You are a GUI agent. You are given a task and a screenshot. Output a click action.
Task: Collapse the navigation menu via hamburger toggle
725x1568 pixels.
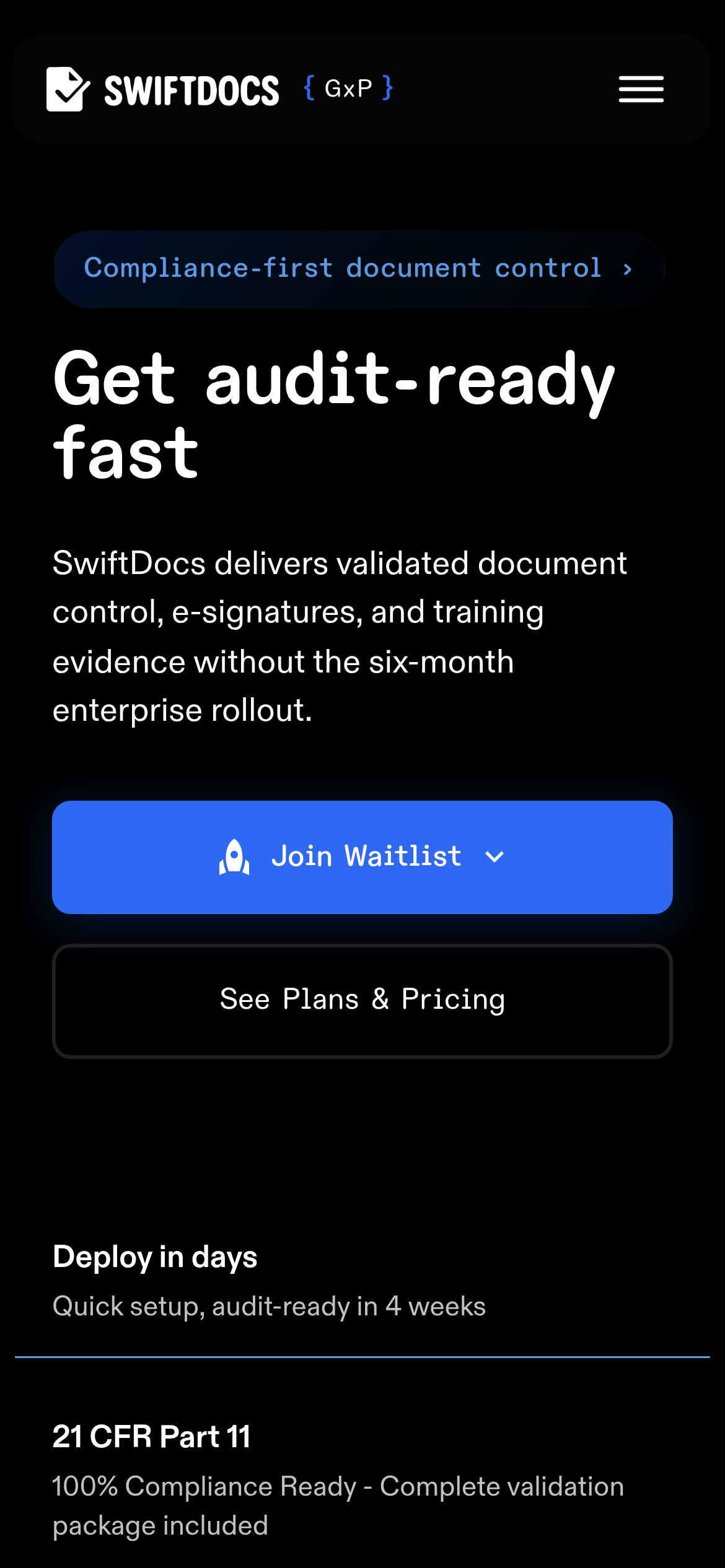coord(641,89)
